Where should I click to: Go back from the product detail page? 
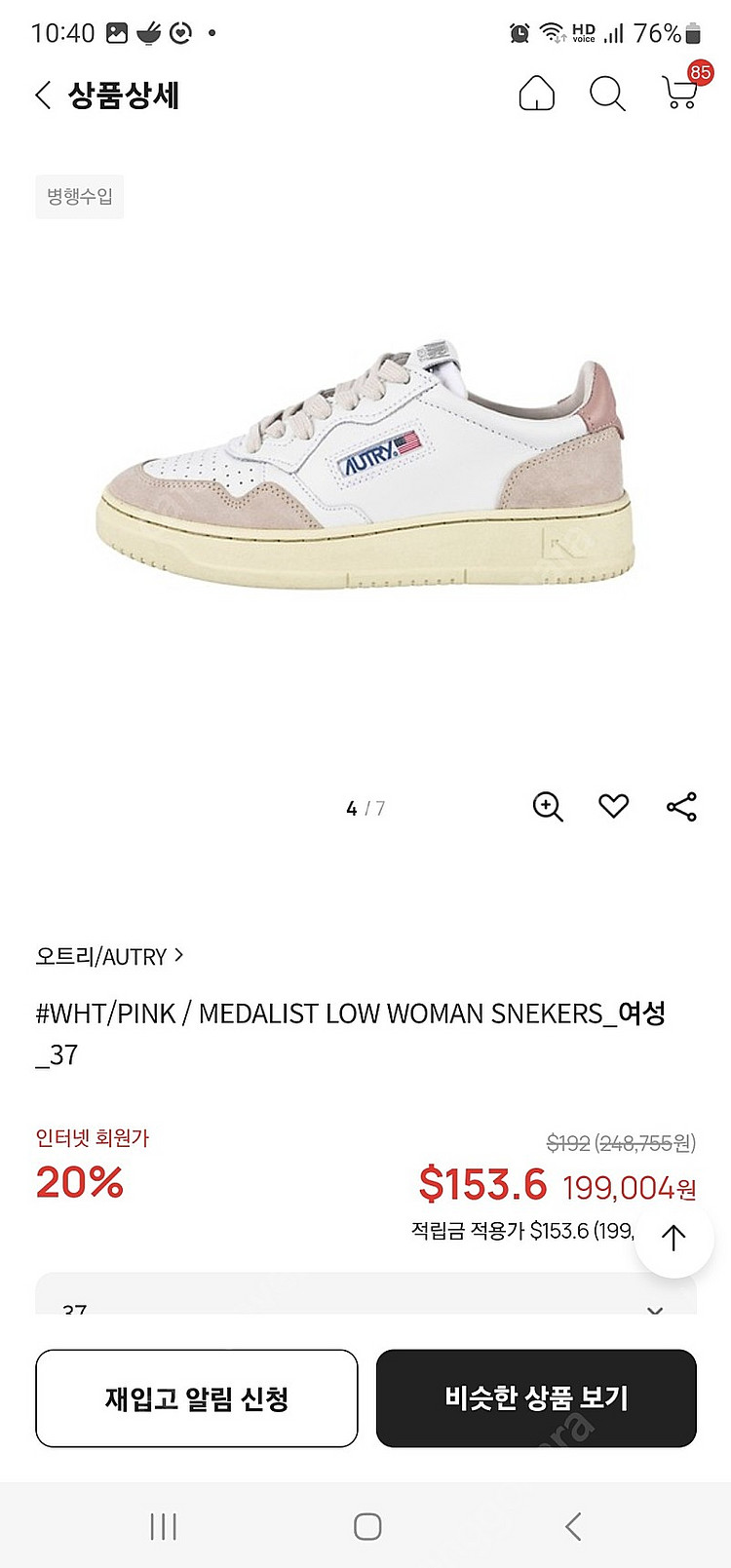click(x=43, y=96)
